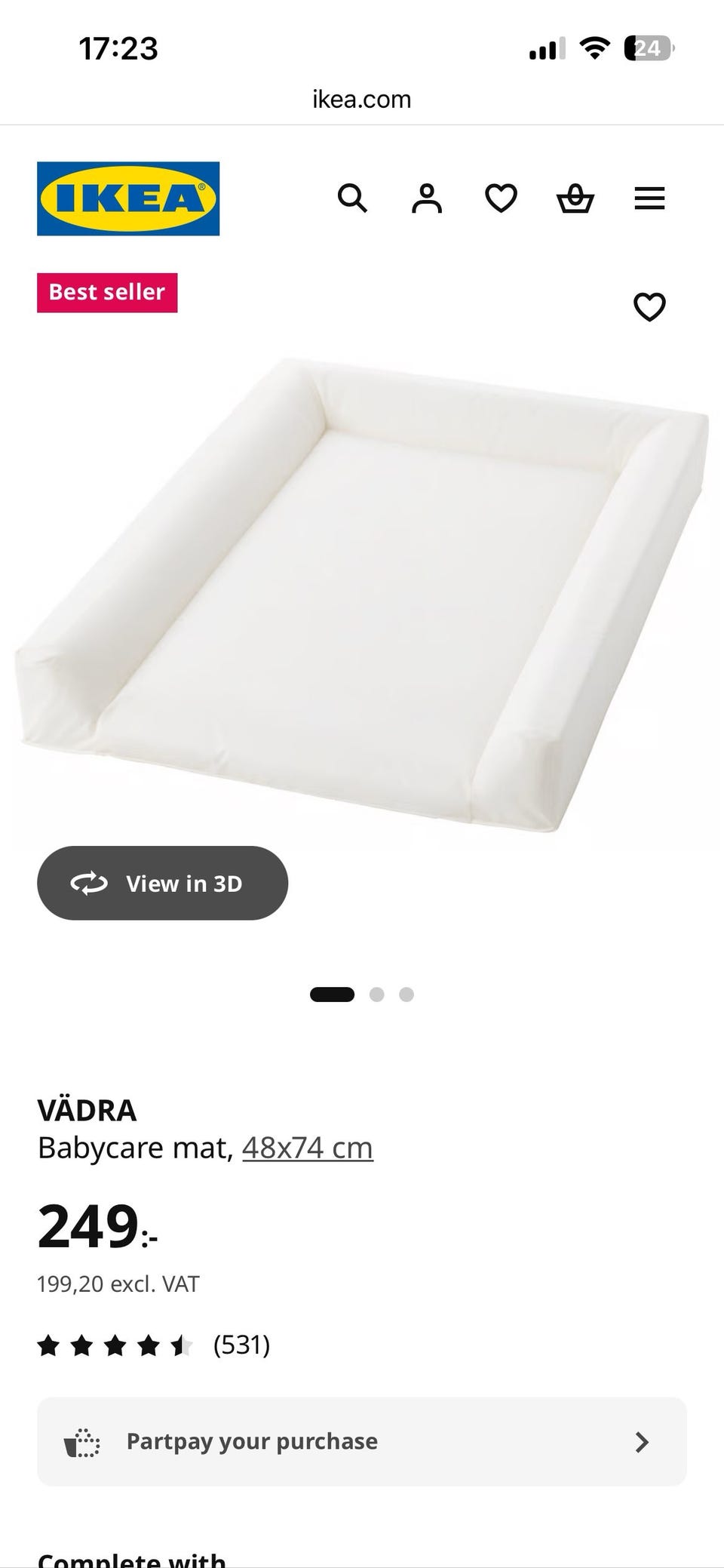The height and width of the screenshot is (1568, 724).
Task: Save VÄDRA mat to favourites
Action: pos(649,307)
